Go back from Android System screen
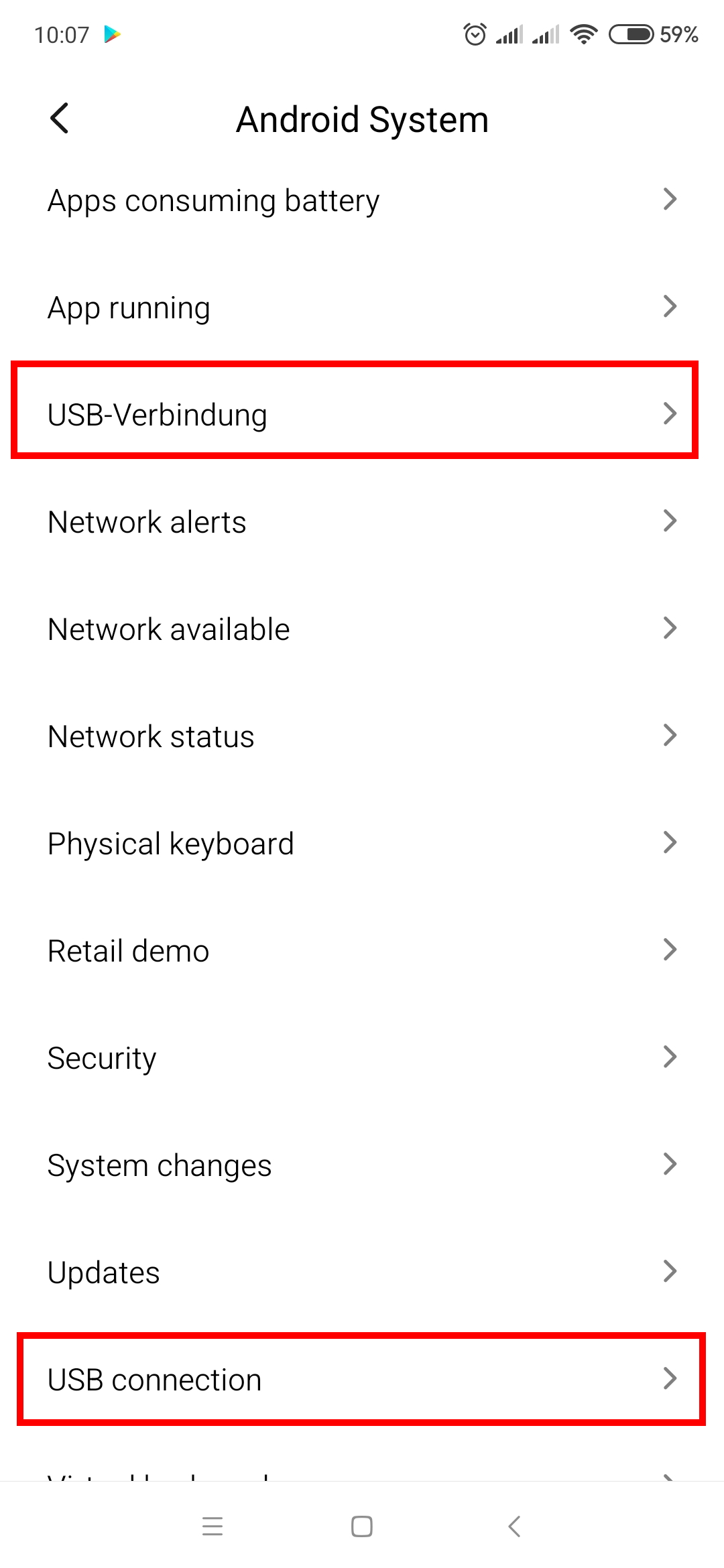The width and height of the screenshot is (724, 1568). click(x=60, y=119)
